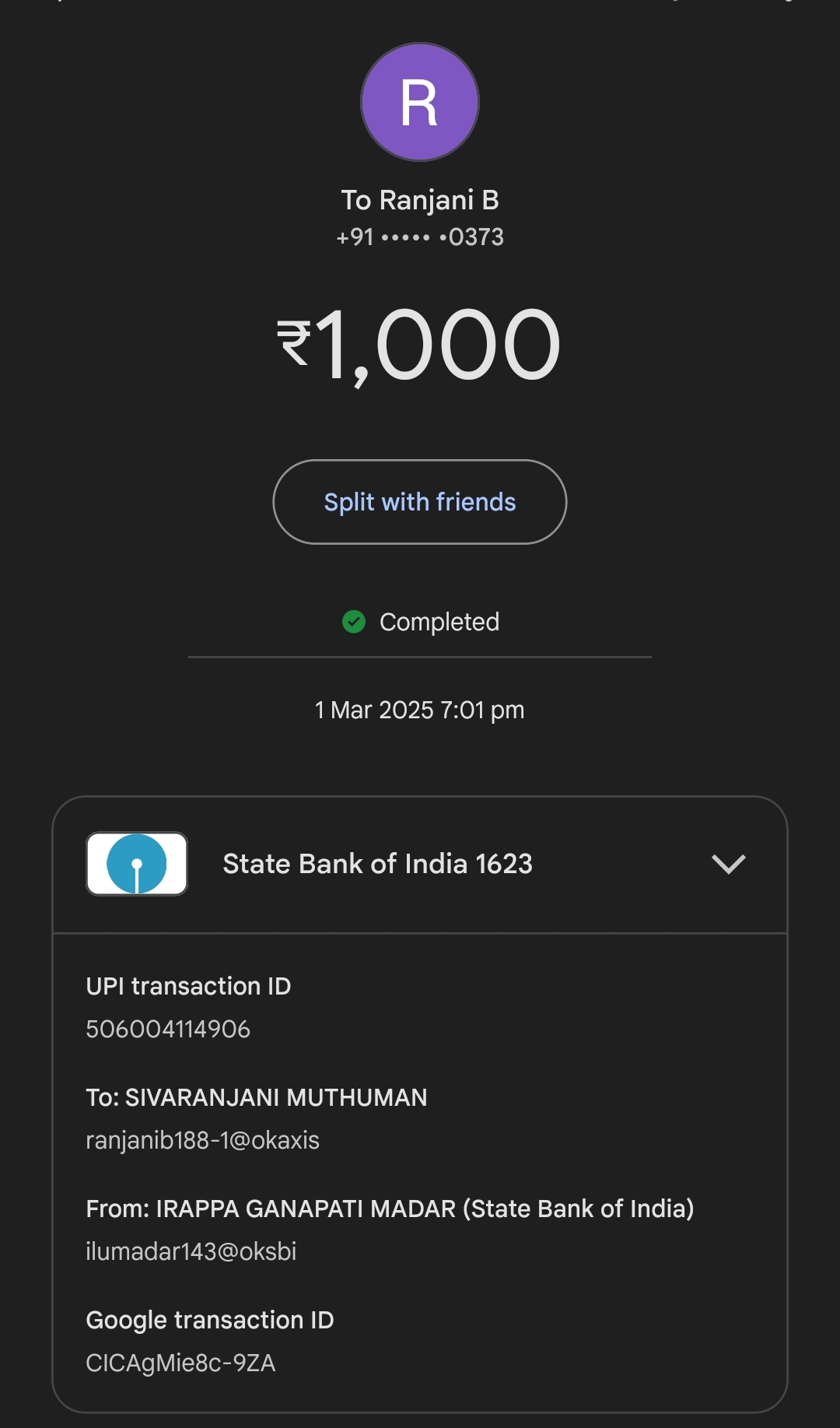Tap Split with friends button
The width and height of the screenshot is (840, 1428).
[420, 502]
